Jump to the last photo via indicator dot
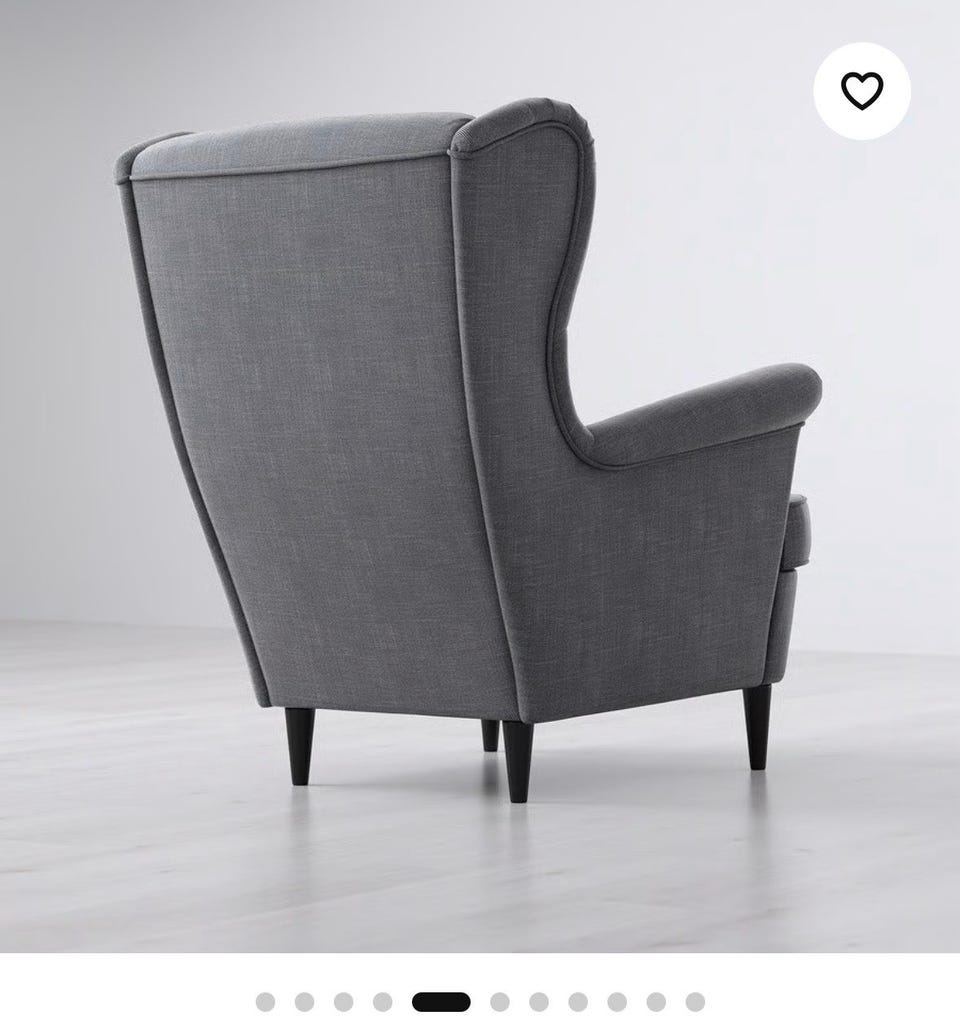This screenshot has height=1020, width=960. 695,1001
